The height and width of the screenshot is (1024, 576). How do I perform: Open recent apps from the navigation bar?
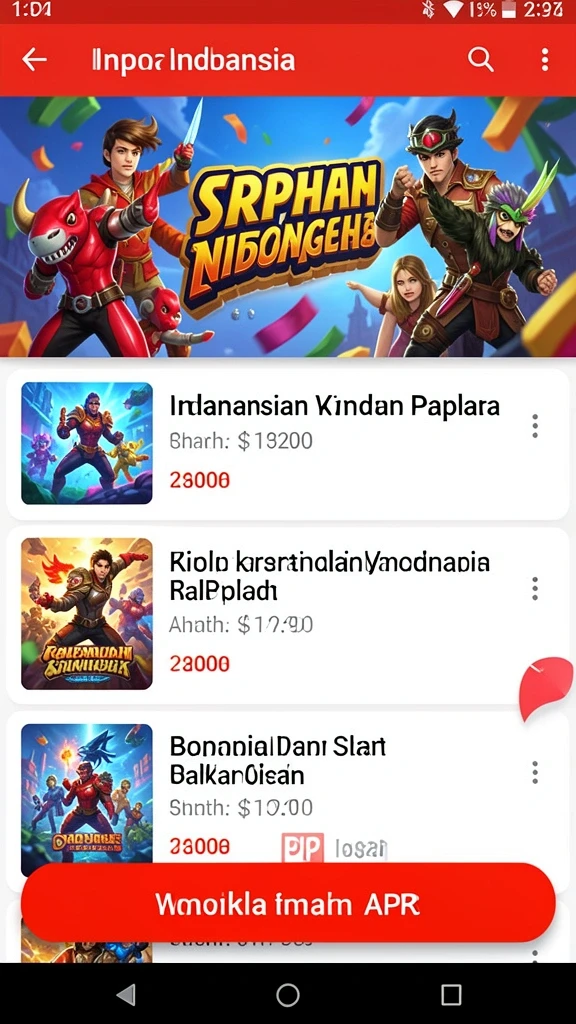(451, 995)
